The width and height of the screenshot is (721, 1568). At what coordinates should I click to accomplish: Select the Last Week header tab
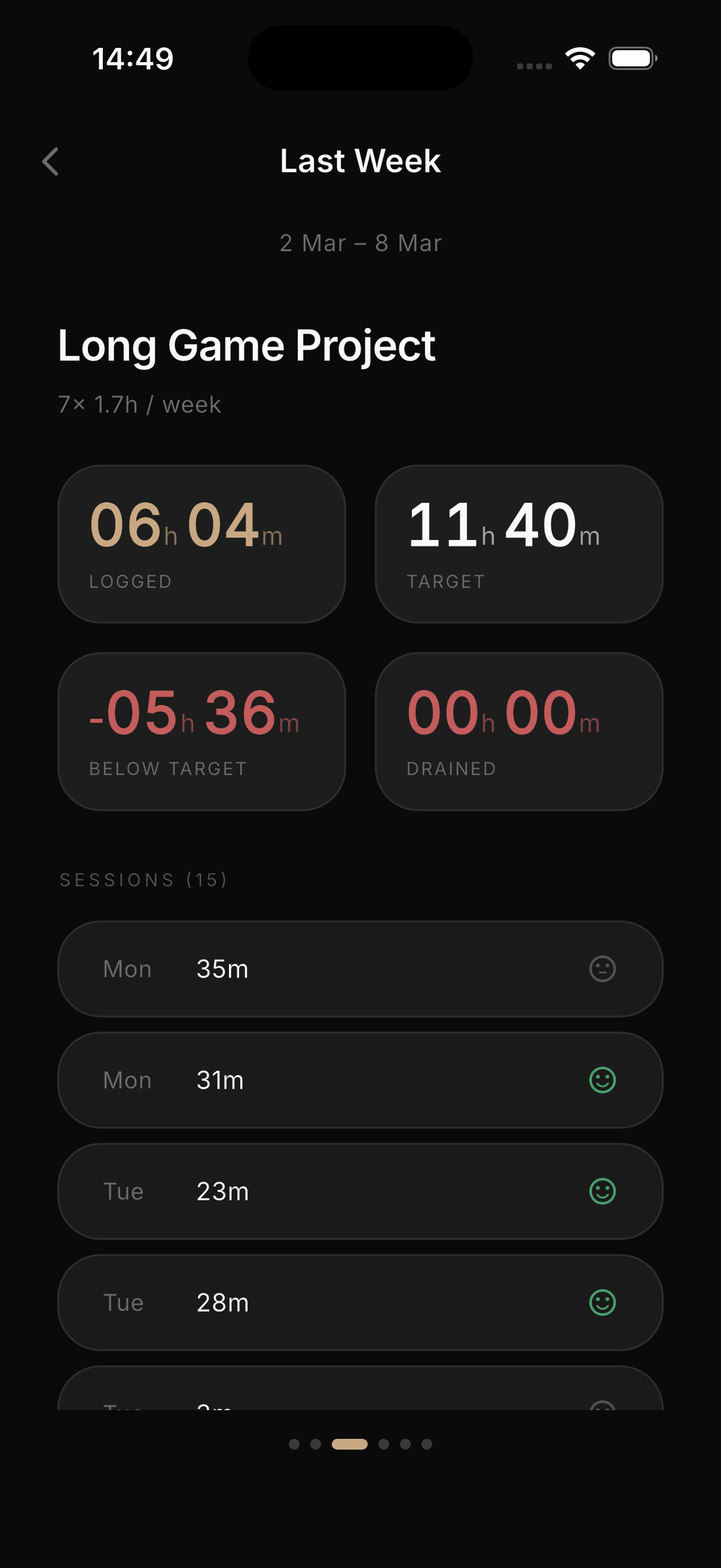point(360,161)
